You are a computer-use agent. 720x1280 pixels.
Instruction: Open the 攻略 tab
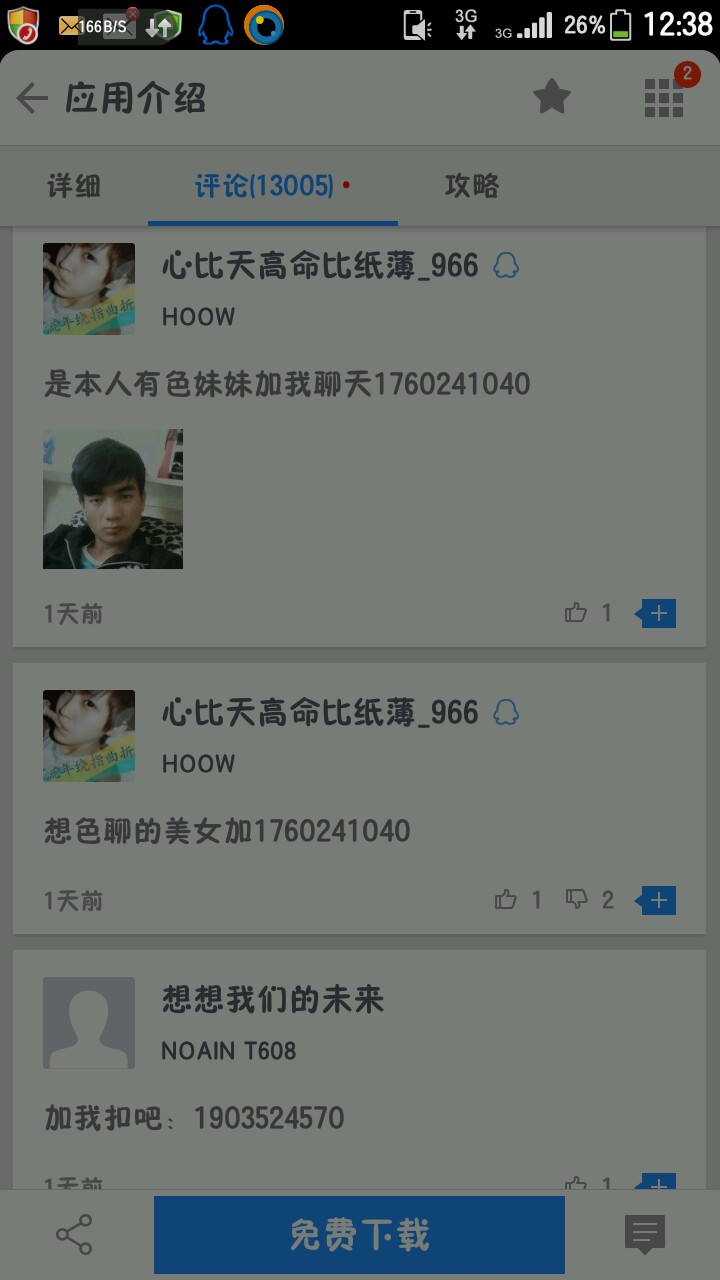coord(472,186)
